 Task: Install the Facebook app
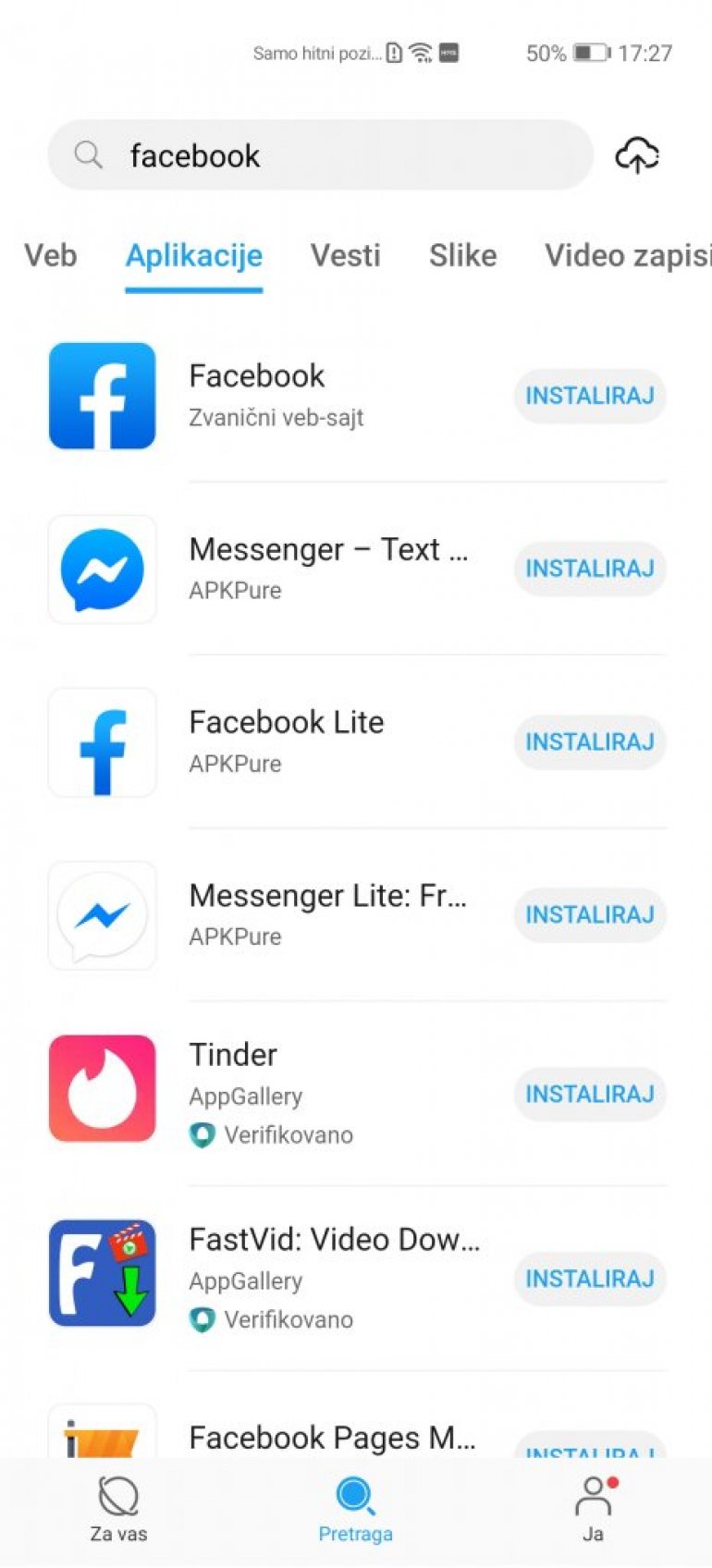pos(589,397)
